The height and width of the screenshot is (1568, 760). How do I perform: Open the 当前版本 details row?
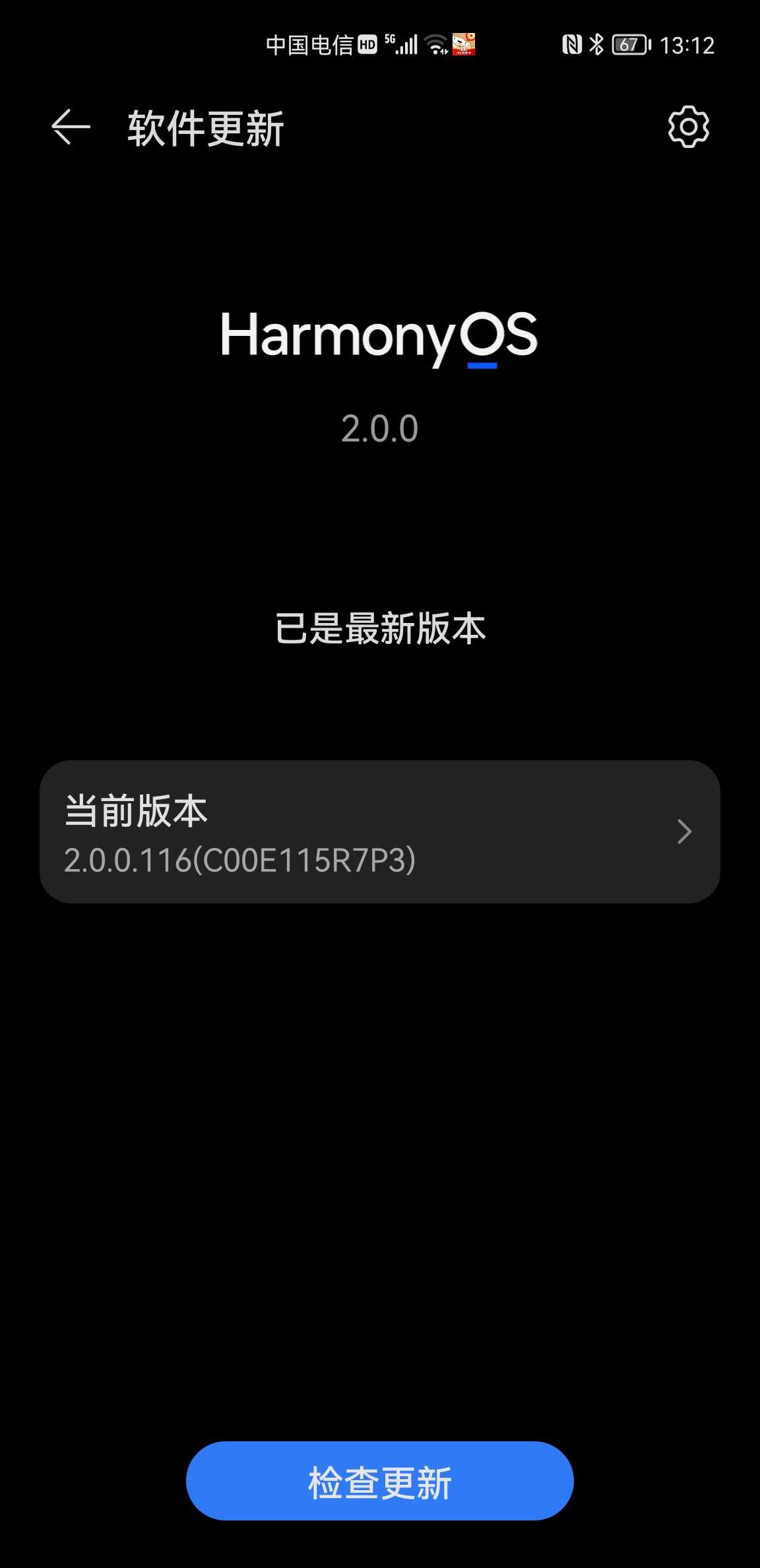pos(380,832)
